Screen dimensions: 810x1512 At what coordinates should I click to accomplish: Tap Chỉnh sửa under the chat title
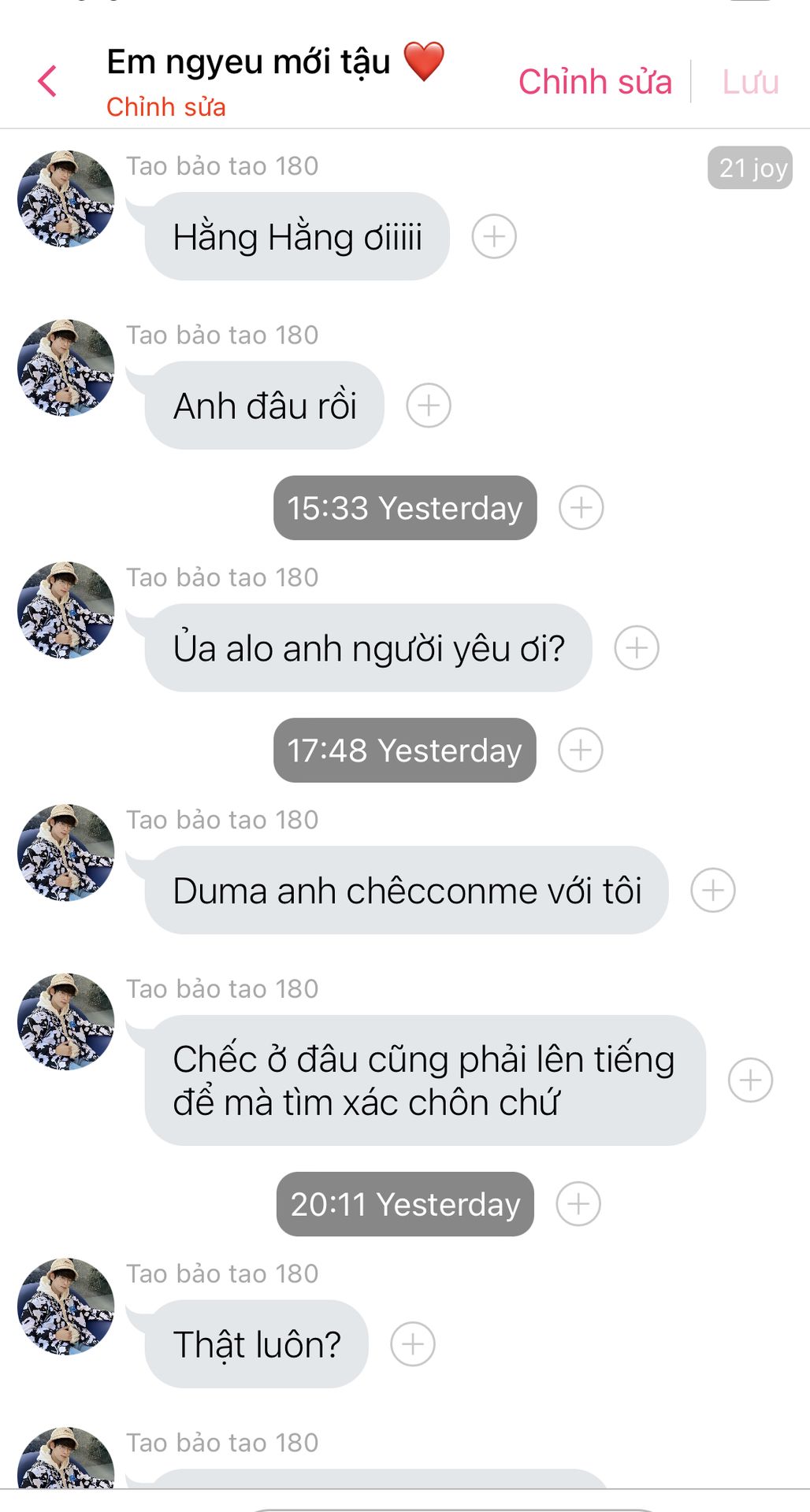pos(165,107)
